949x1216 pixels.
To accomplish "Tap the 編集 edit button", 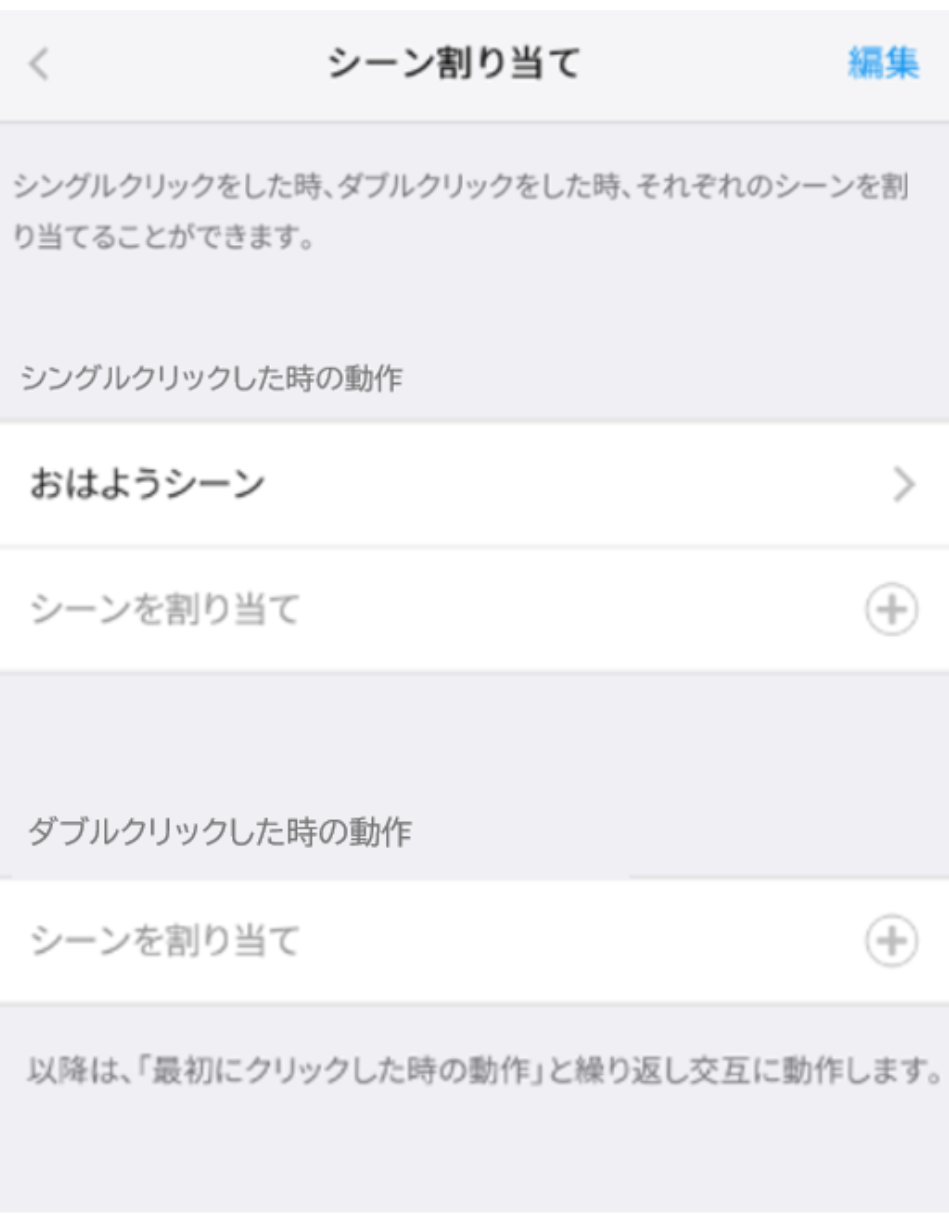I will [882, 64].
